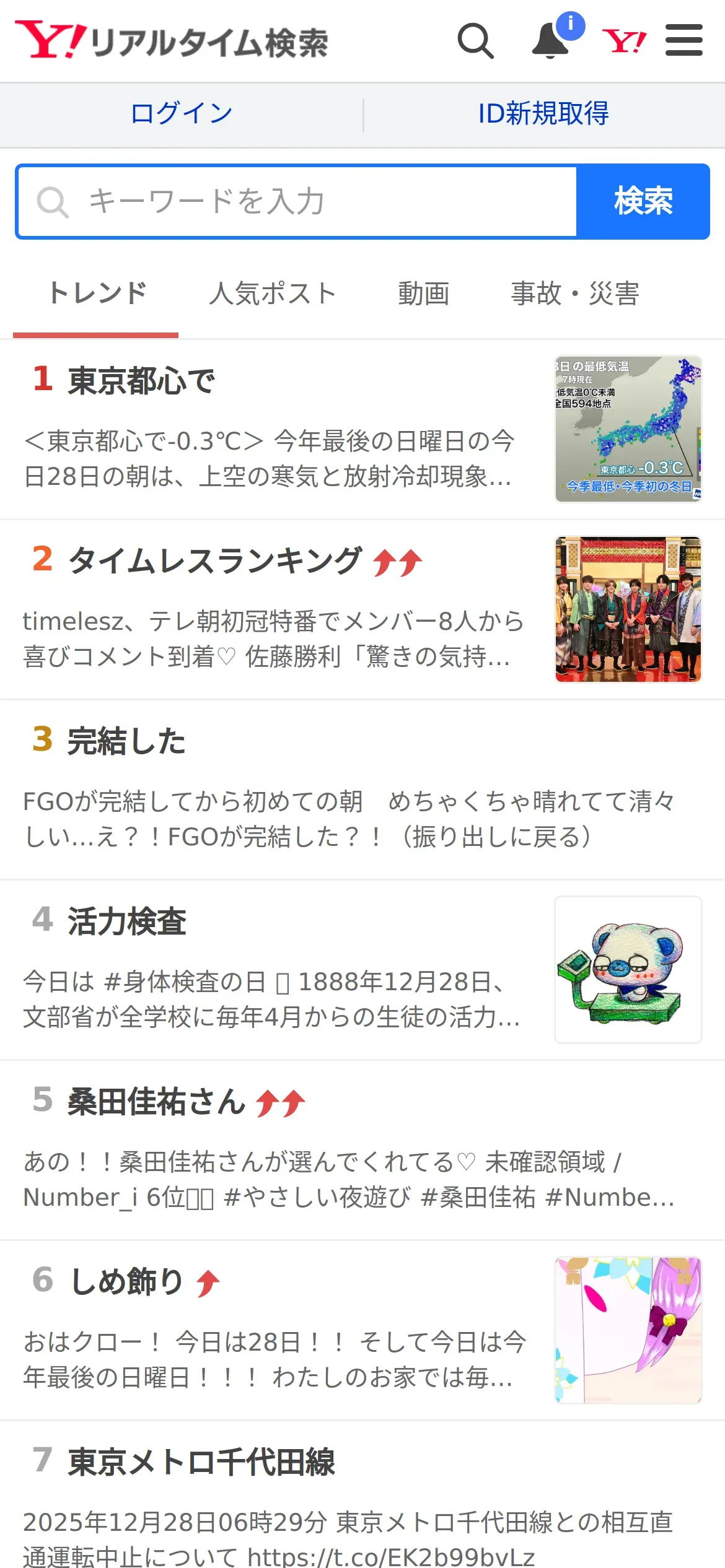Open trend しめ飾り
This screenshot has width=725, height=1568.
(x=126, y=1282)
